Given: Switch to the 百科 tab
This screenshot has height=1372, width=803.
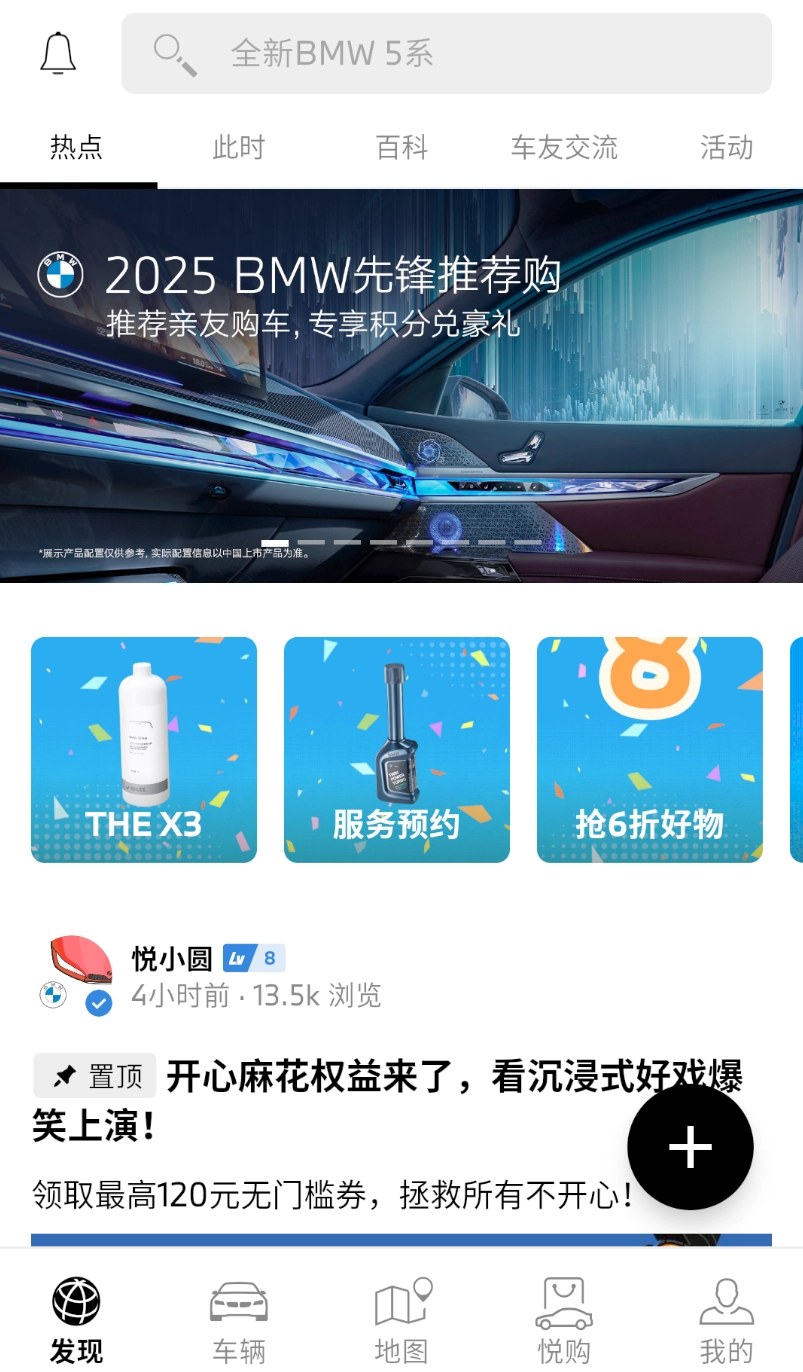Looking at the screenshot, I should click(x=401, y=148).
